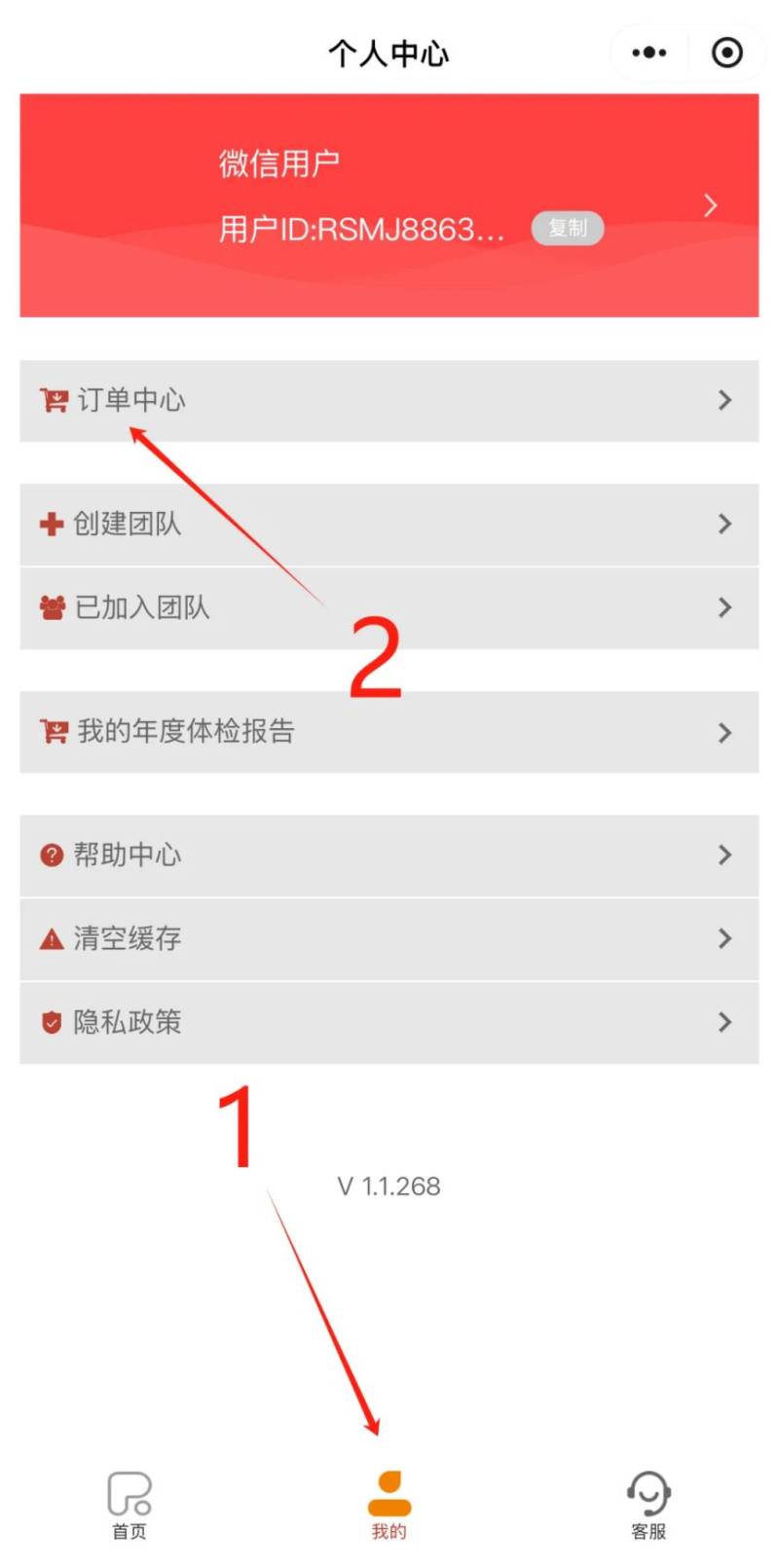Select the 我的 tab
This screenshot has height=1568, width=779.
click(389, 1504)
